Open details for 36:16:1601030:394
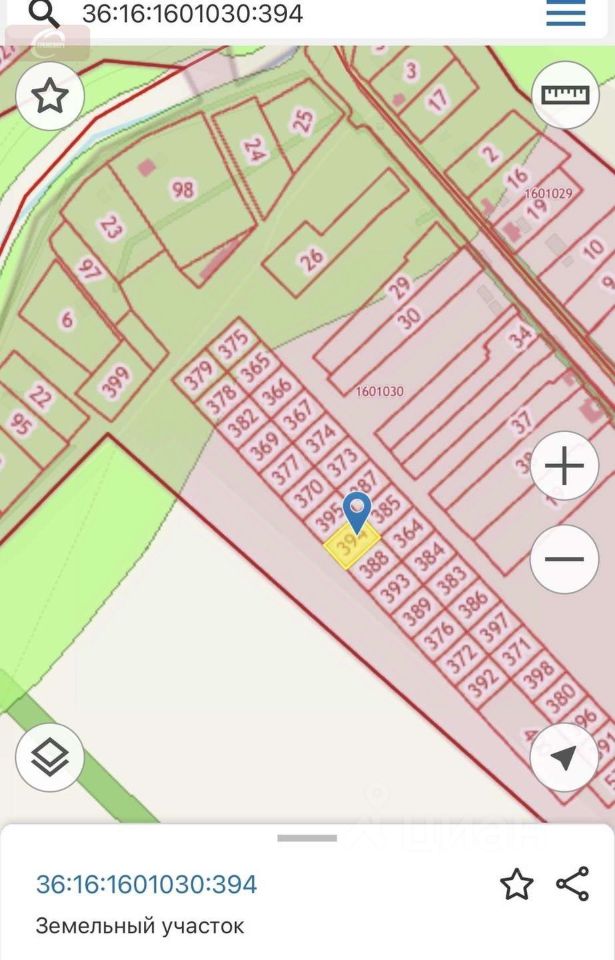 [x=146, y=884]
